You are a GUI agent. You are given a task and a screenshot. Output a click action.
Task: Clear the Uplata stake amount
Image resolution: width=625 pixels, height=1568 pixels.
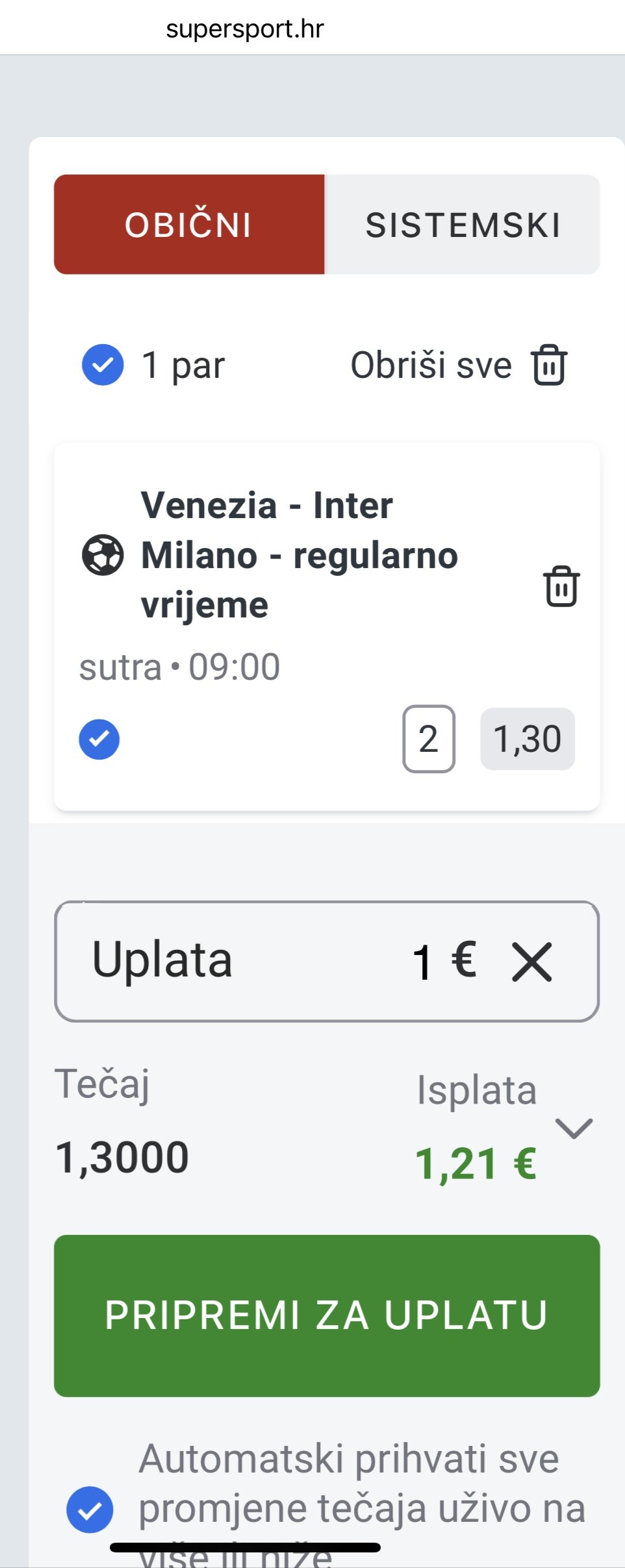click(531, 962)
